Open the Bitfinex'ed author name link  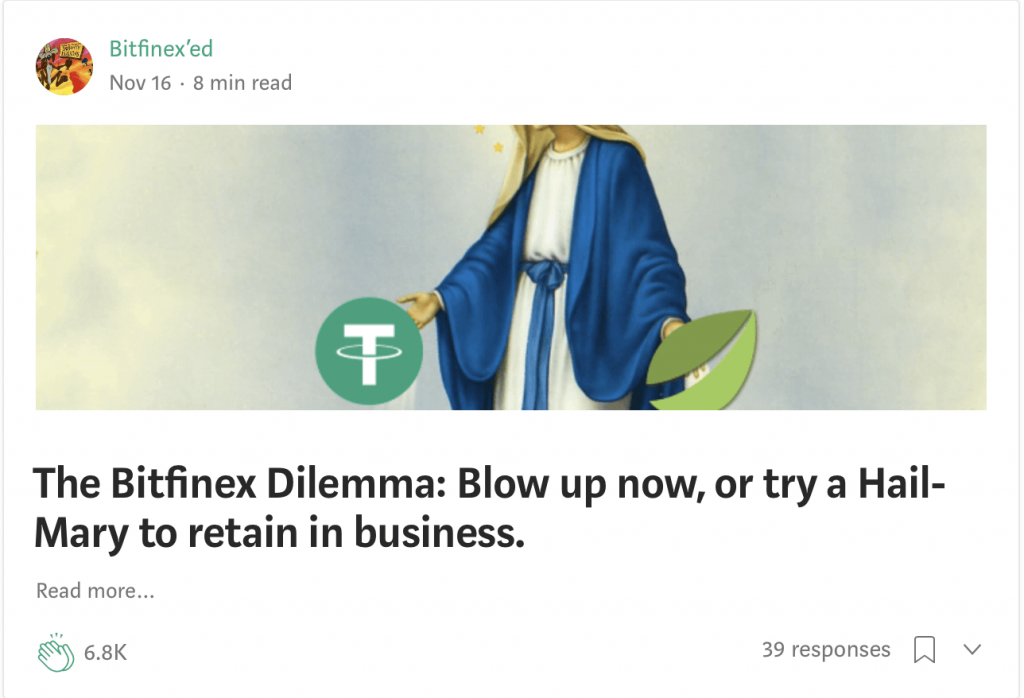161,48
